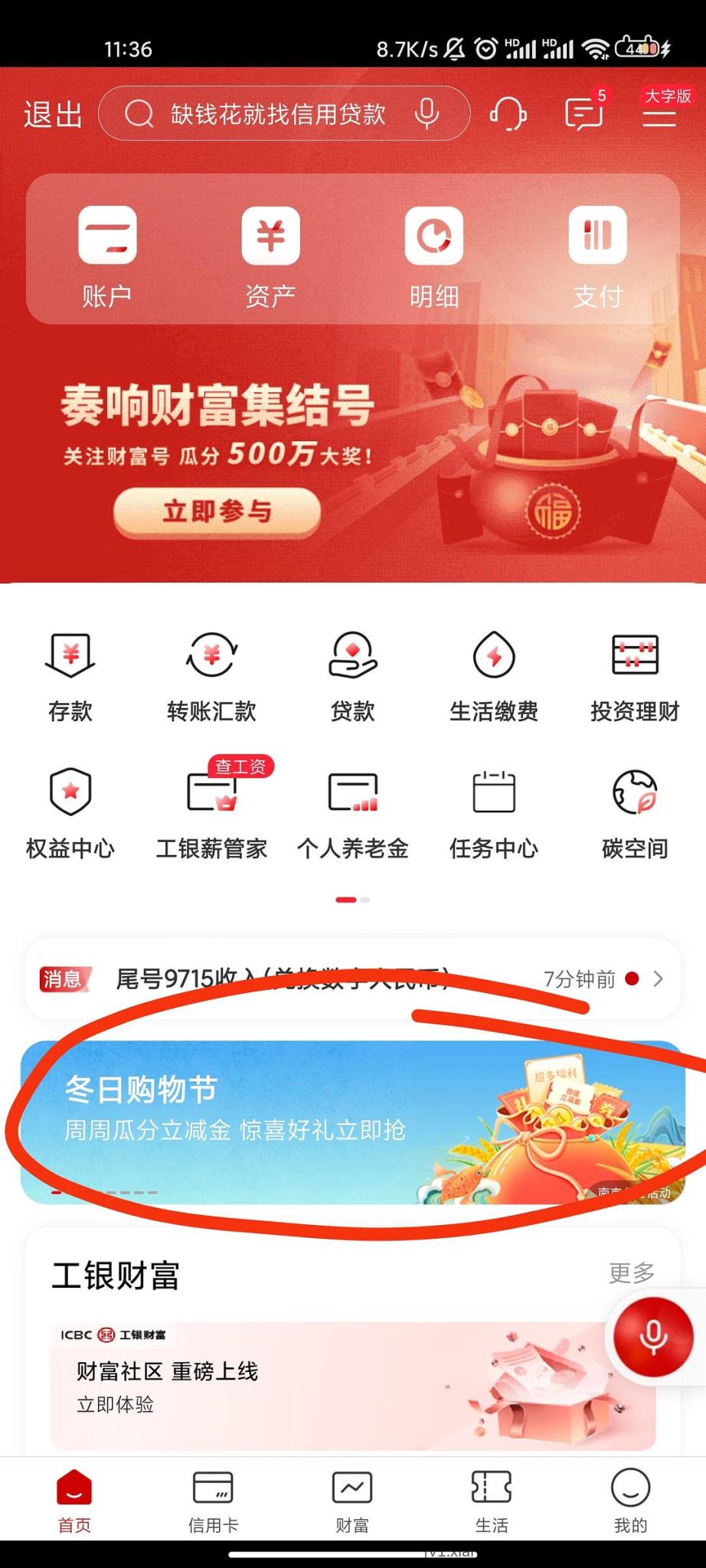Open customer service headset icon
Image resolution: width=706 pixels, height=1568 pixels.
pyautogui.click(x=508, y=114)
